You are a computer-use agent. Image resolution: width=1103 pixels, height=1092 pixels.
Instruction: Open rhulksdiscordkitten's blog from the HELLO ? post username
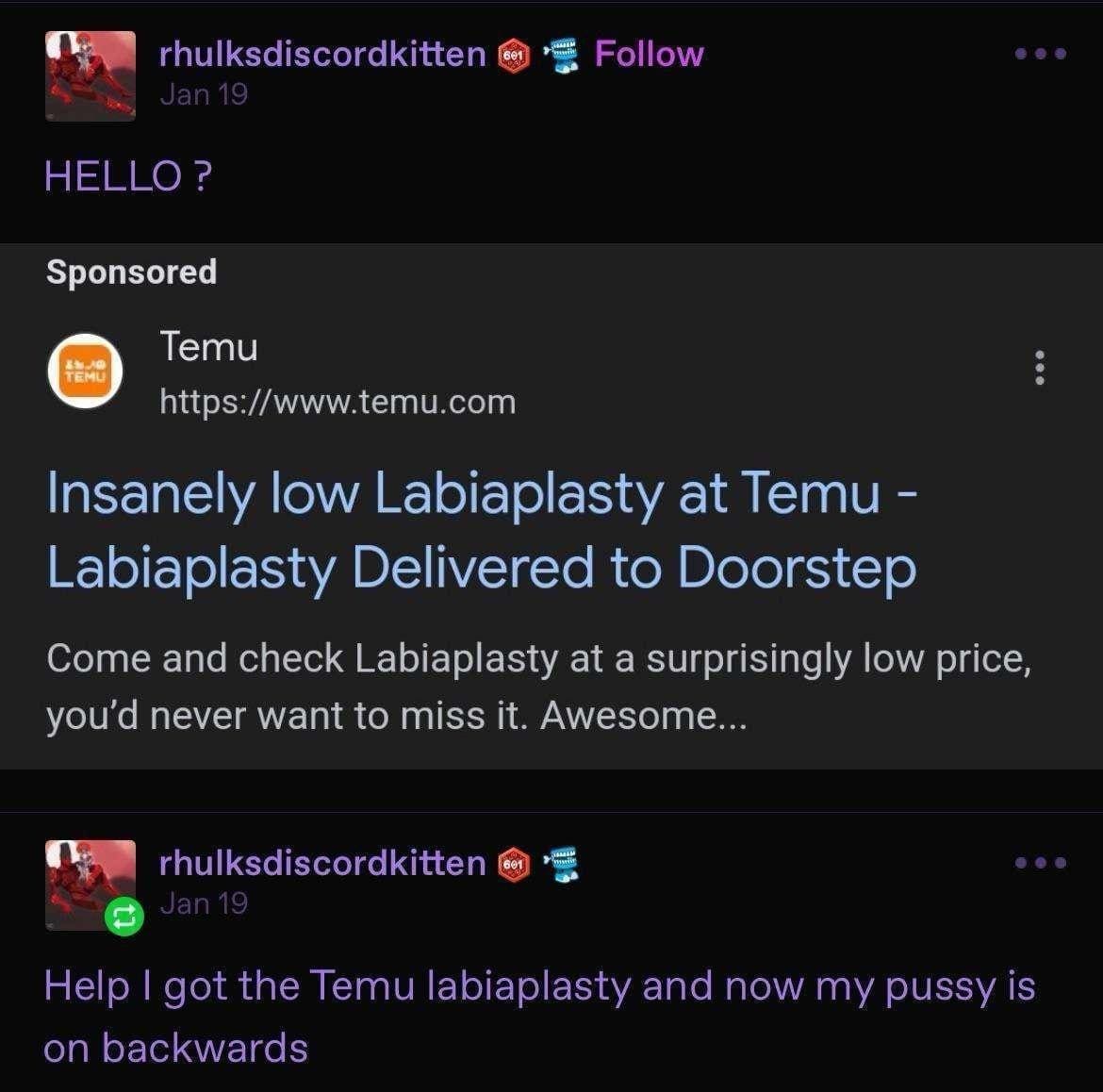click(322, 55)
